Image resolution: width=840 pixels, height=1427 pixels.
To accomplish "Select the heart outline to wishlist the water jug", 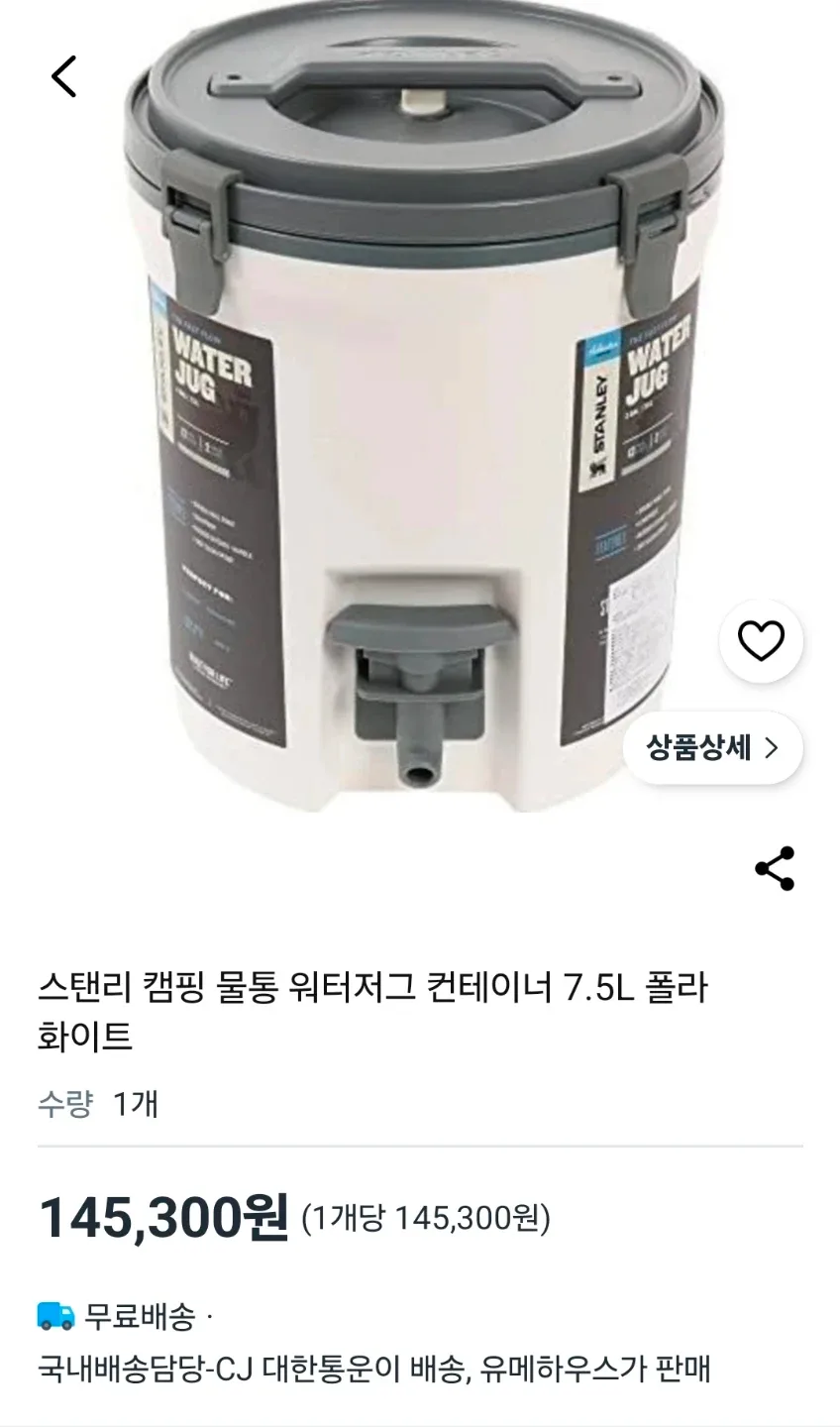I will [x=761, y=640].
